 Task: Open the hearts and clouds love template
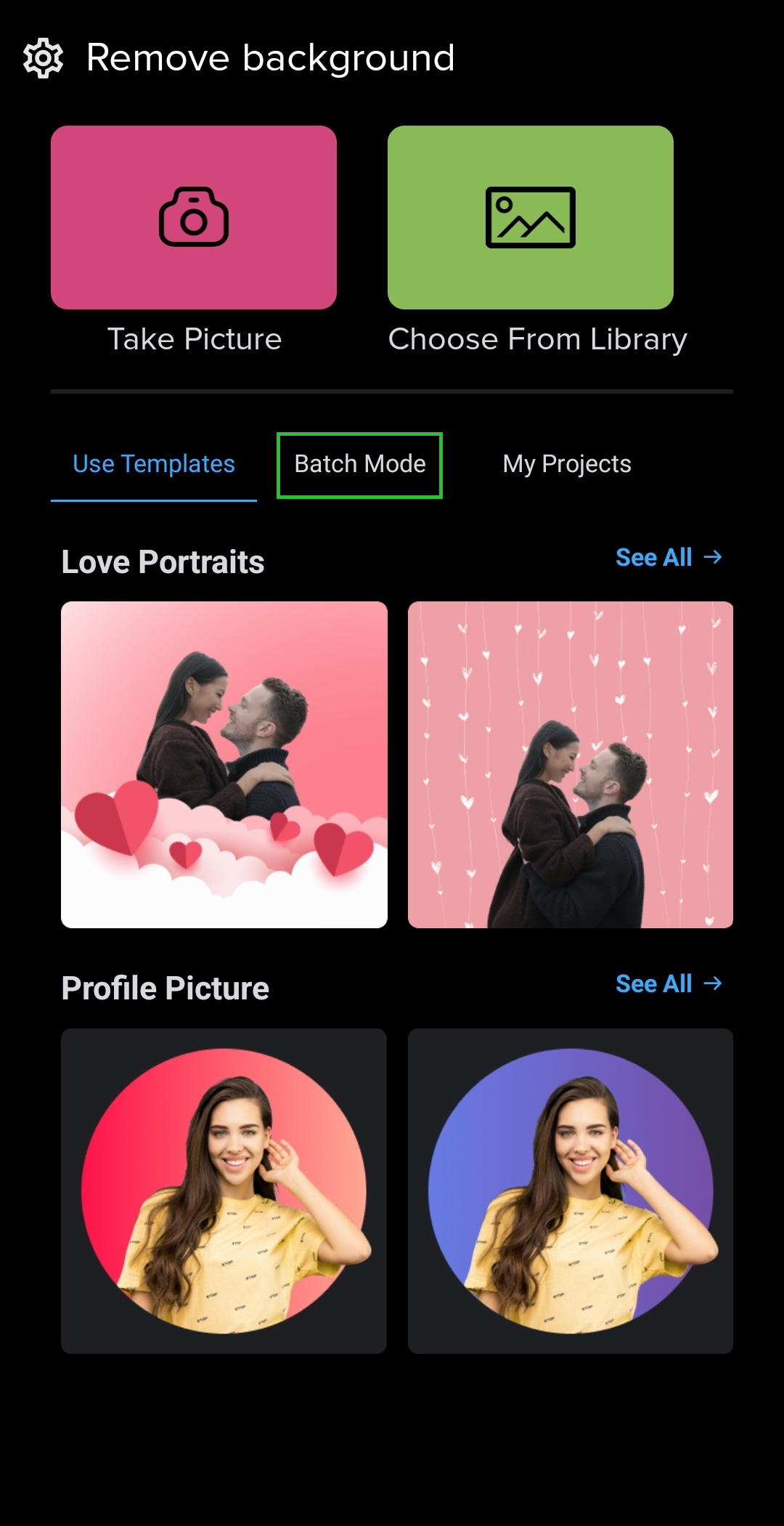tap(224, 765)
